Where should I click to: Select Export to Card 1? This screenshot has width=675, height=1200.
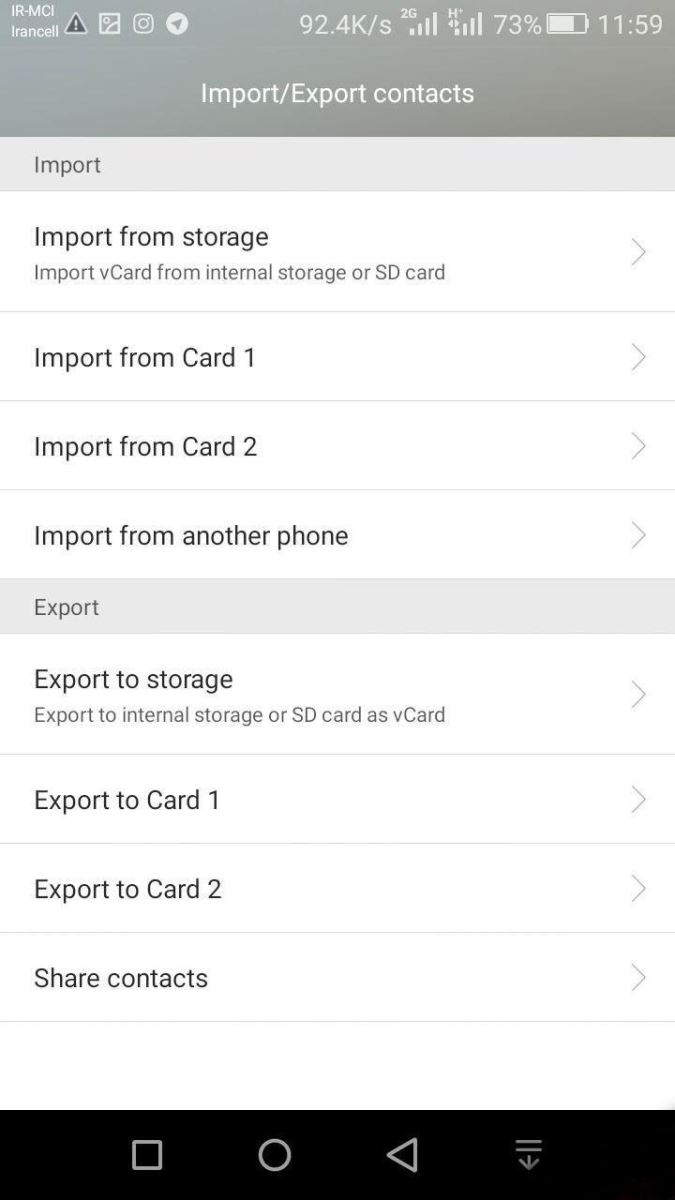coord(337,799)
